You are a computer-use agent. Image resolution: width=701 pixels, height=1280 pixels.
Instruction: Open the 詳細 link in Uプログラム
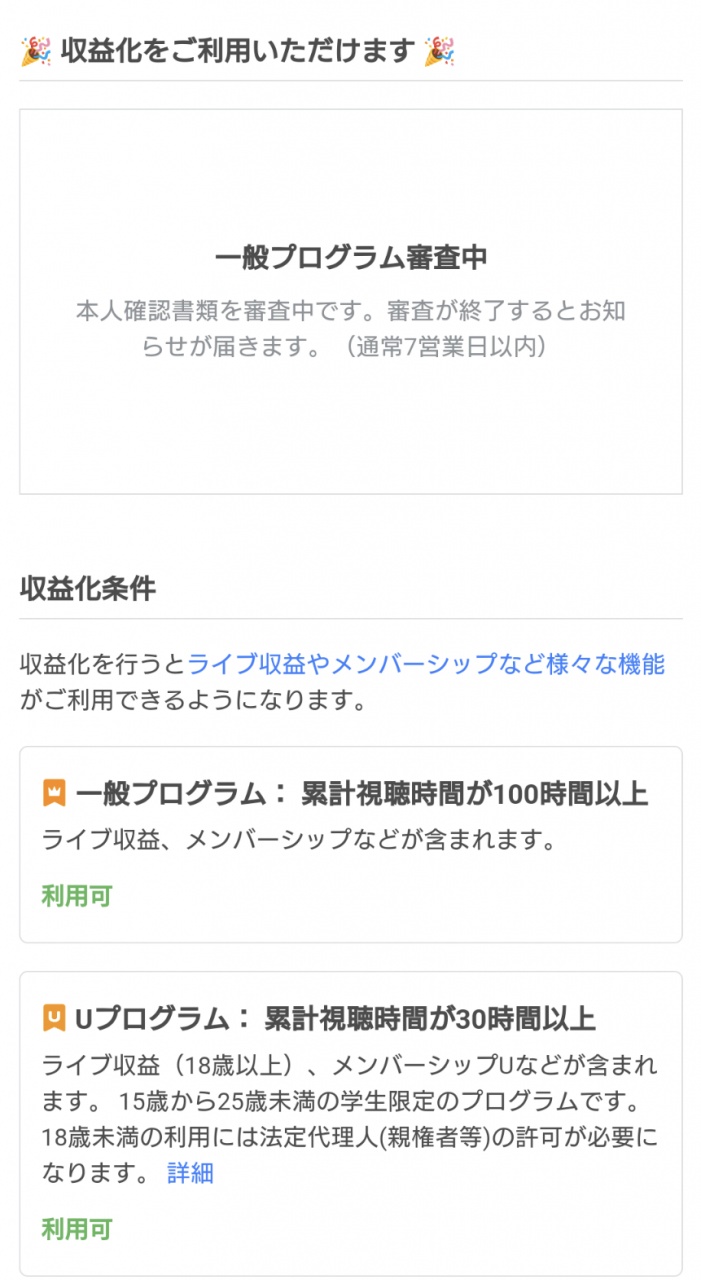[190, 1173]
